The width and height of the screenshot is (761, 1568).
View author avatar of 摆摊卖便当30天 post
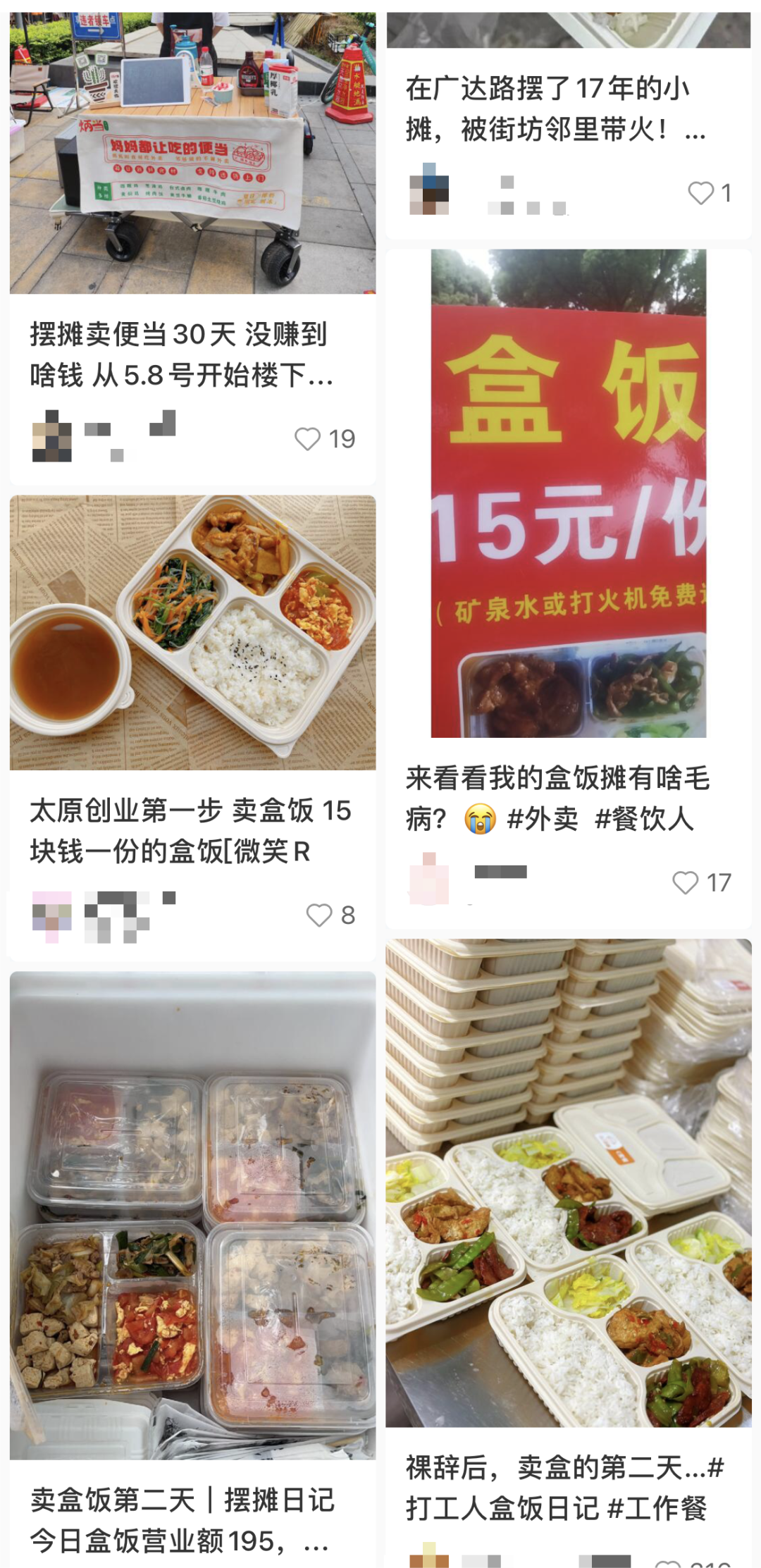tap(52, 436)
